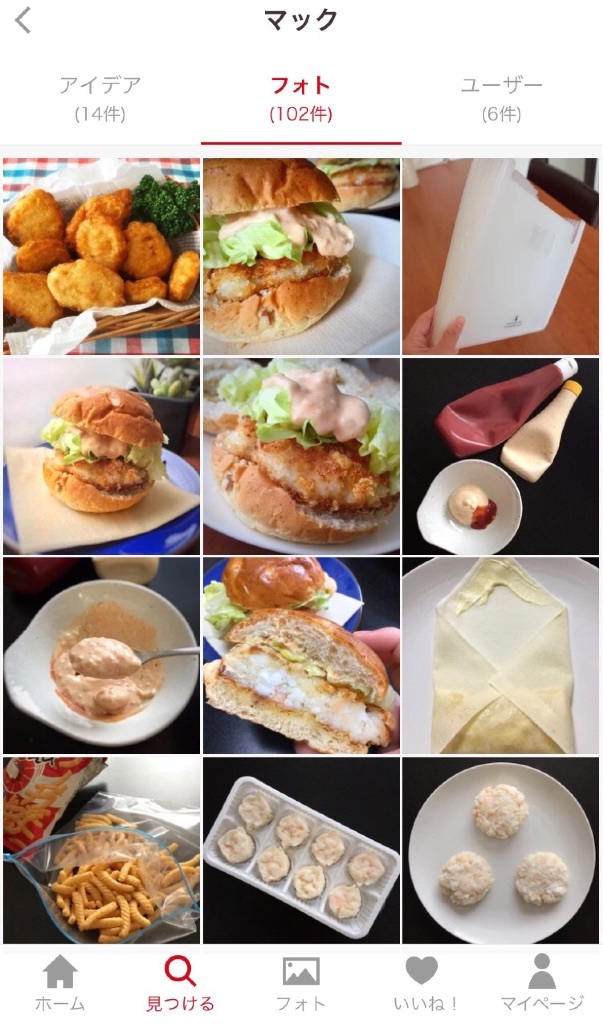603x1024 pixels.
Task: Switch to the bottom フォト tab
Action: (x=301, y=983)
